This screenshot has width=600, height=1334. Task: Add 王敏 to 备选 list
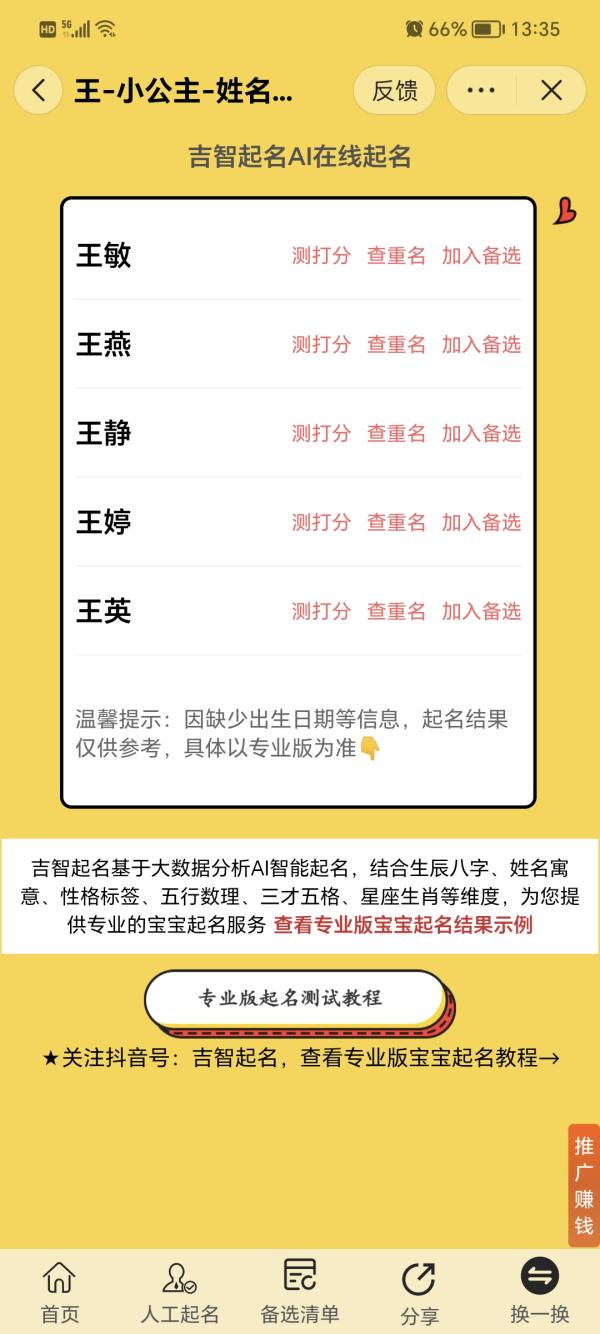coord(481,255)
